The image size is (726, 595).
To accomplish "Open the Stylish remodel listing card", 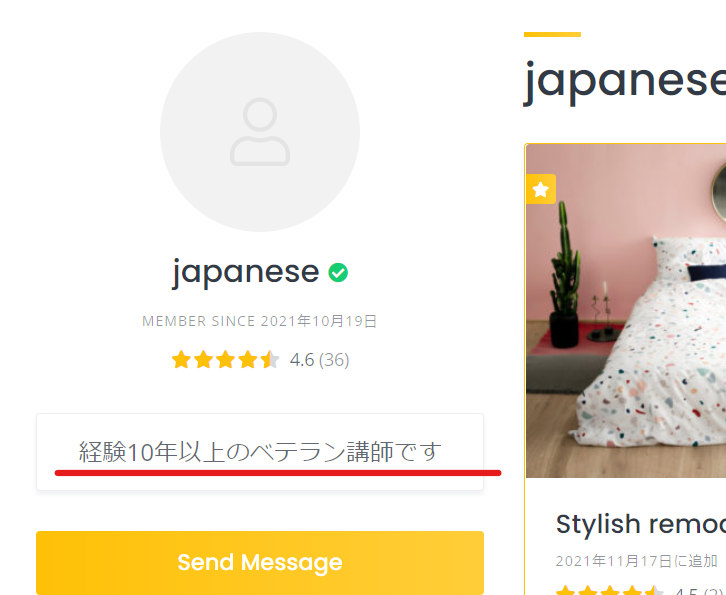I will (640, 525).
